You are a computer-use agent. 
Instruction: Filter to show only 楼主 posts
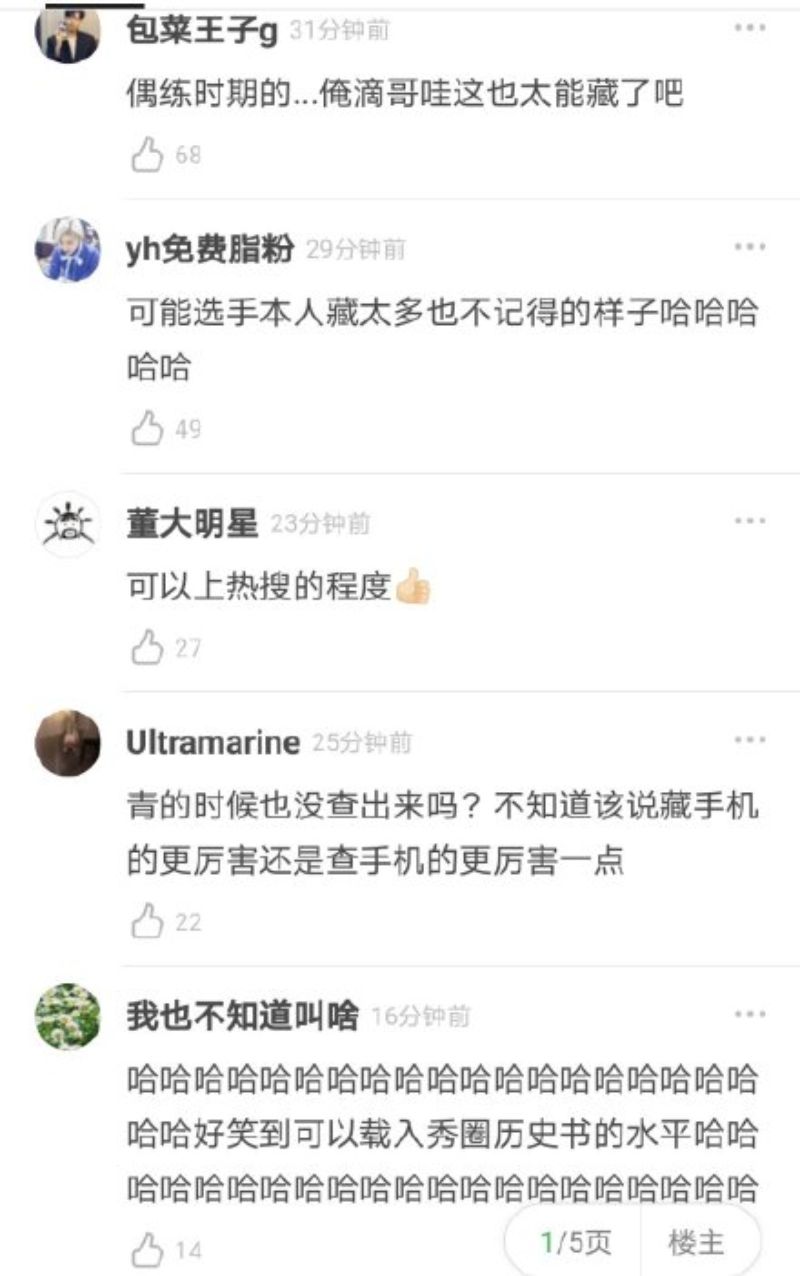point(696,1243)
